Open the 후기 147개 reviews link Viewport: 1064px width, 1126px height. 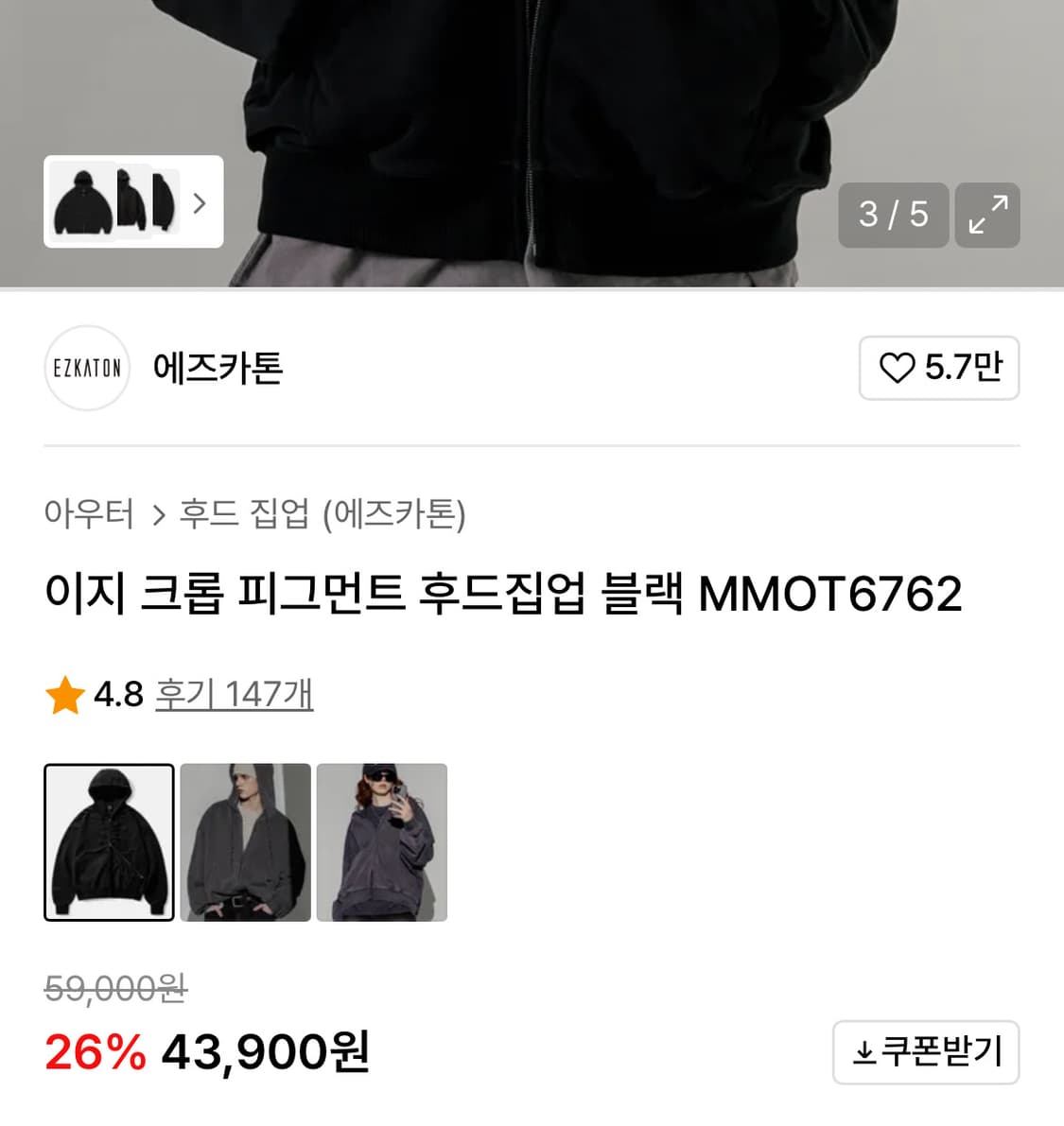click(x=234, y=693)
